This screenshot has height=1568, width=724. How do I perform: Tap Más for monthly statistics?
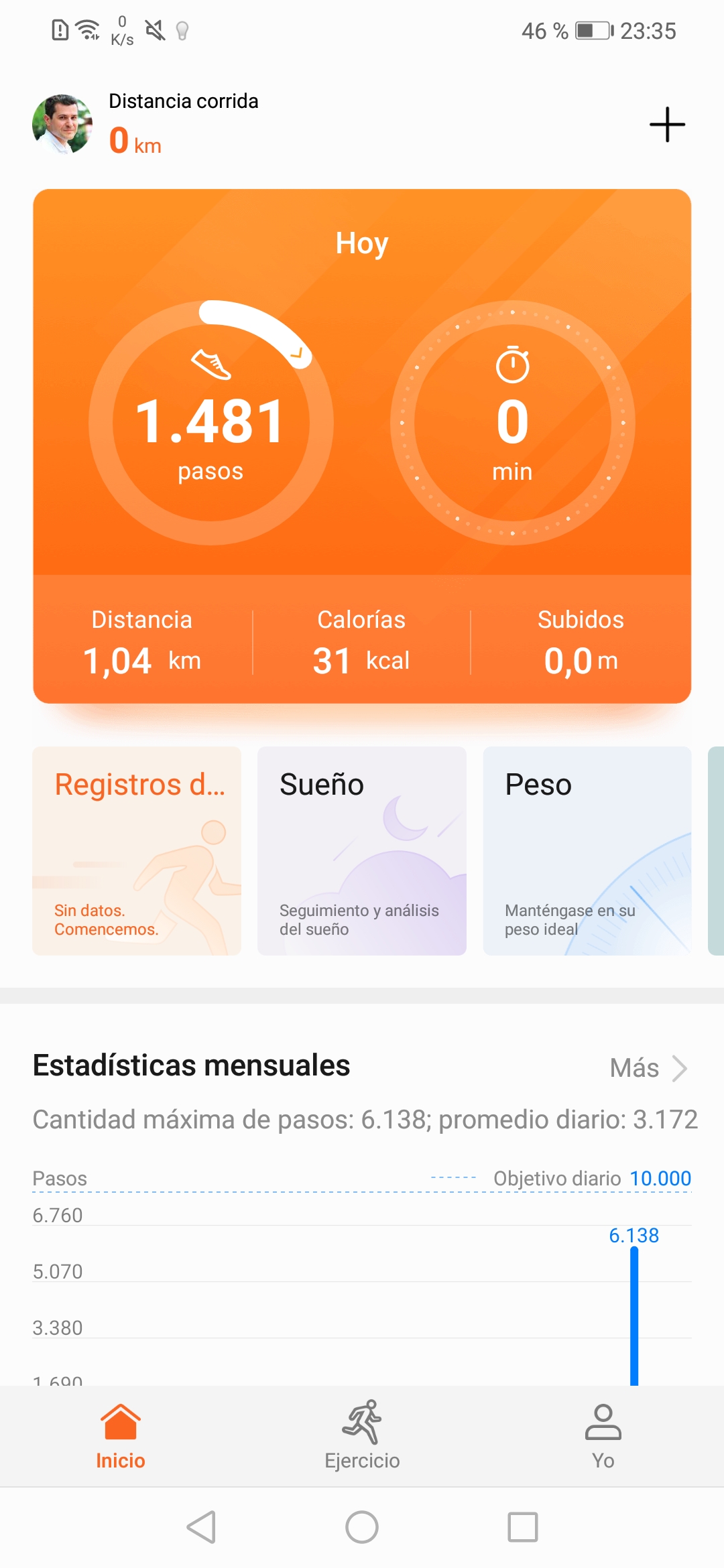pos(649,1068)
